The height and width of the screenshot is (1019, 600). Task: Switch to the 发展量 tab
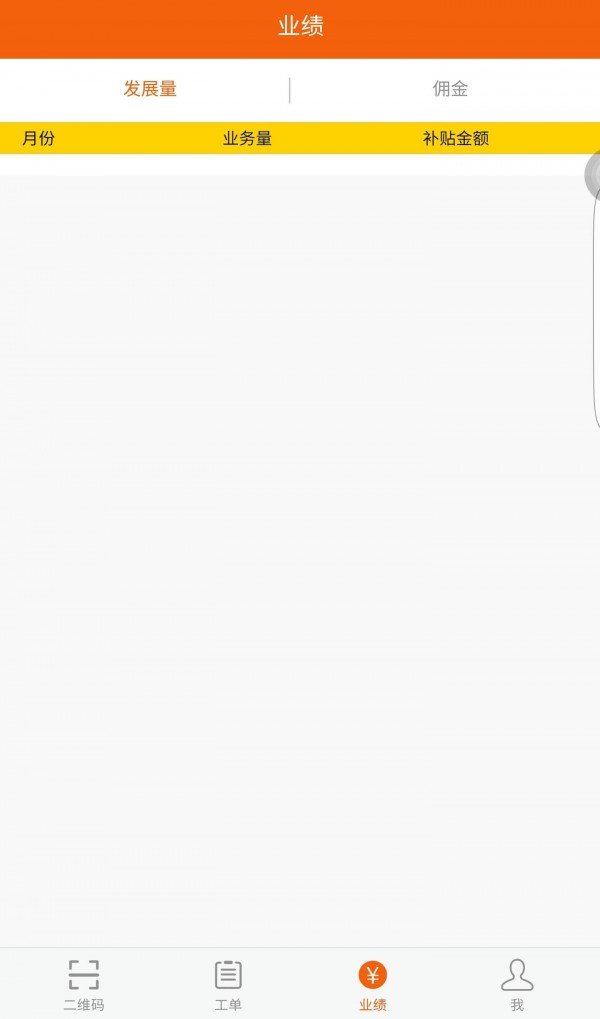click(150, 89)
